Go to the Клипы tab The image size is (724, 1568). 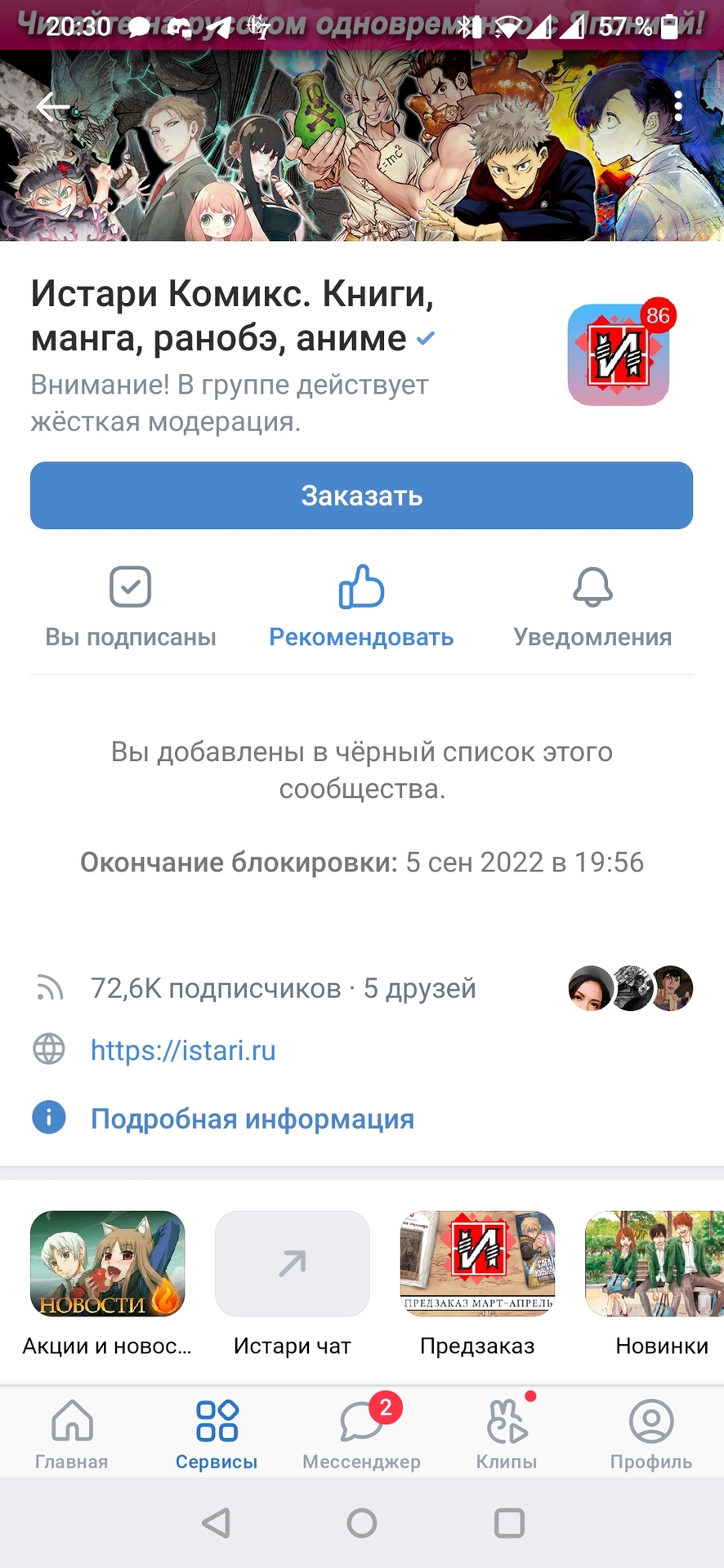507,1433
